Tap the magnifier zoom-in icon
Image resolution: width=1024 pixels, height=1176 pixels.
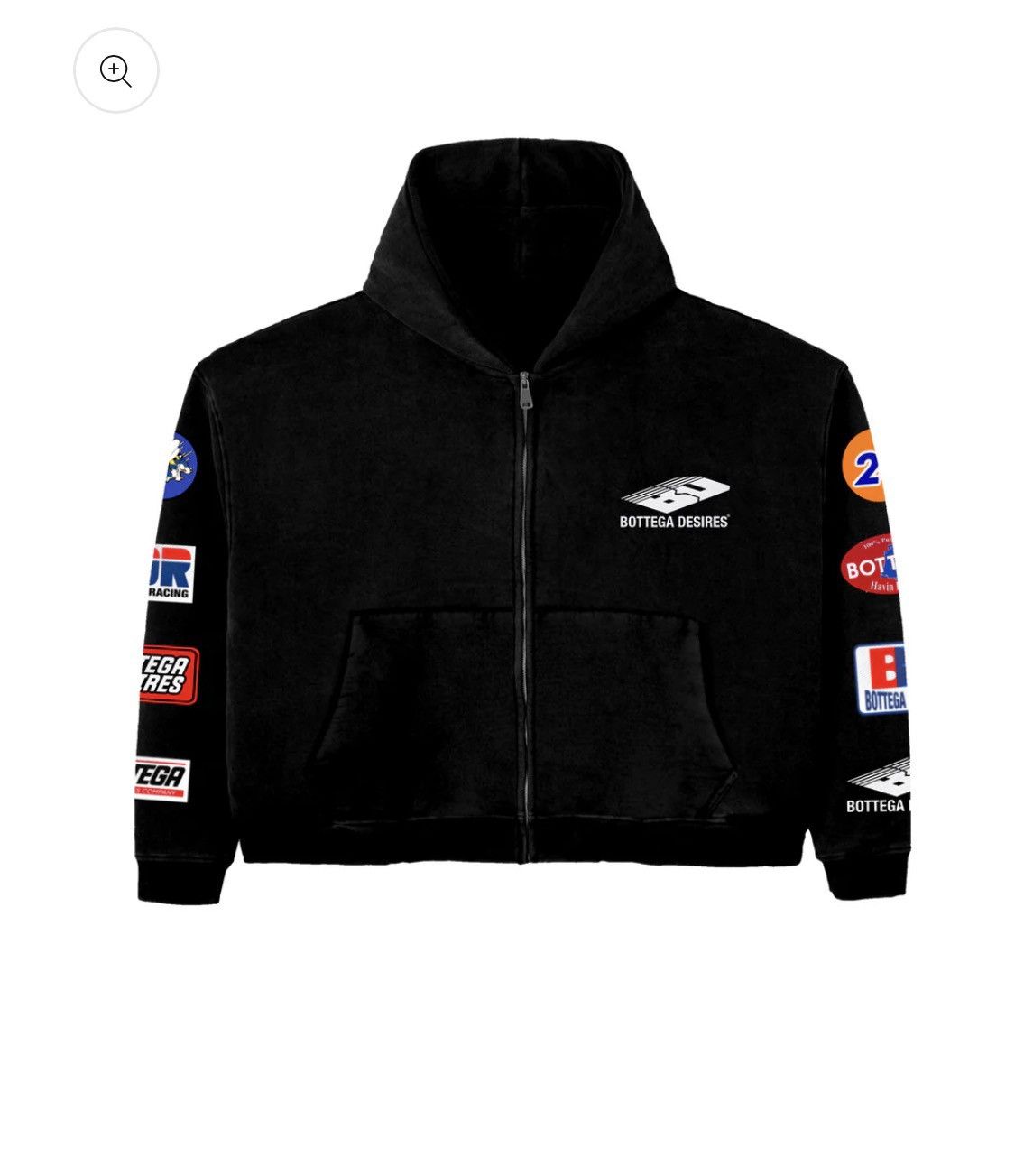coord(116,70)
